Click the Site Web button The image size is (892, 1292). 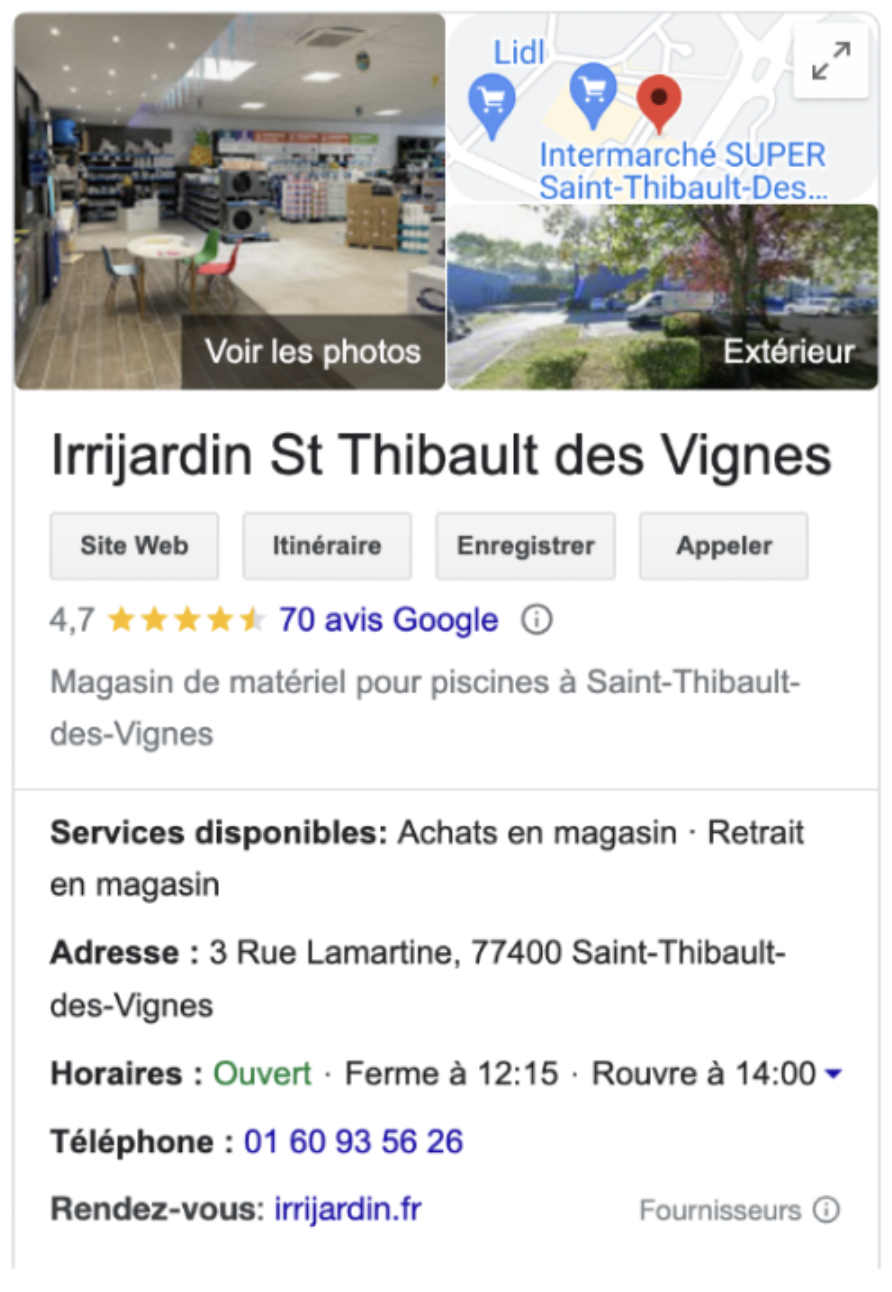134,546
